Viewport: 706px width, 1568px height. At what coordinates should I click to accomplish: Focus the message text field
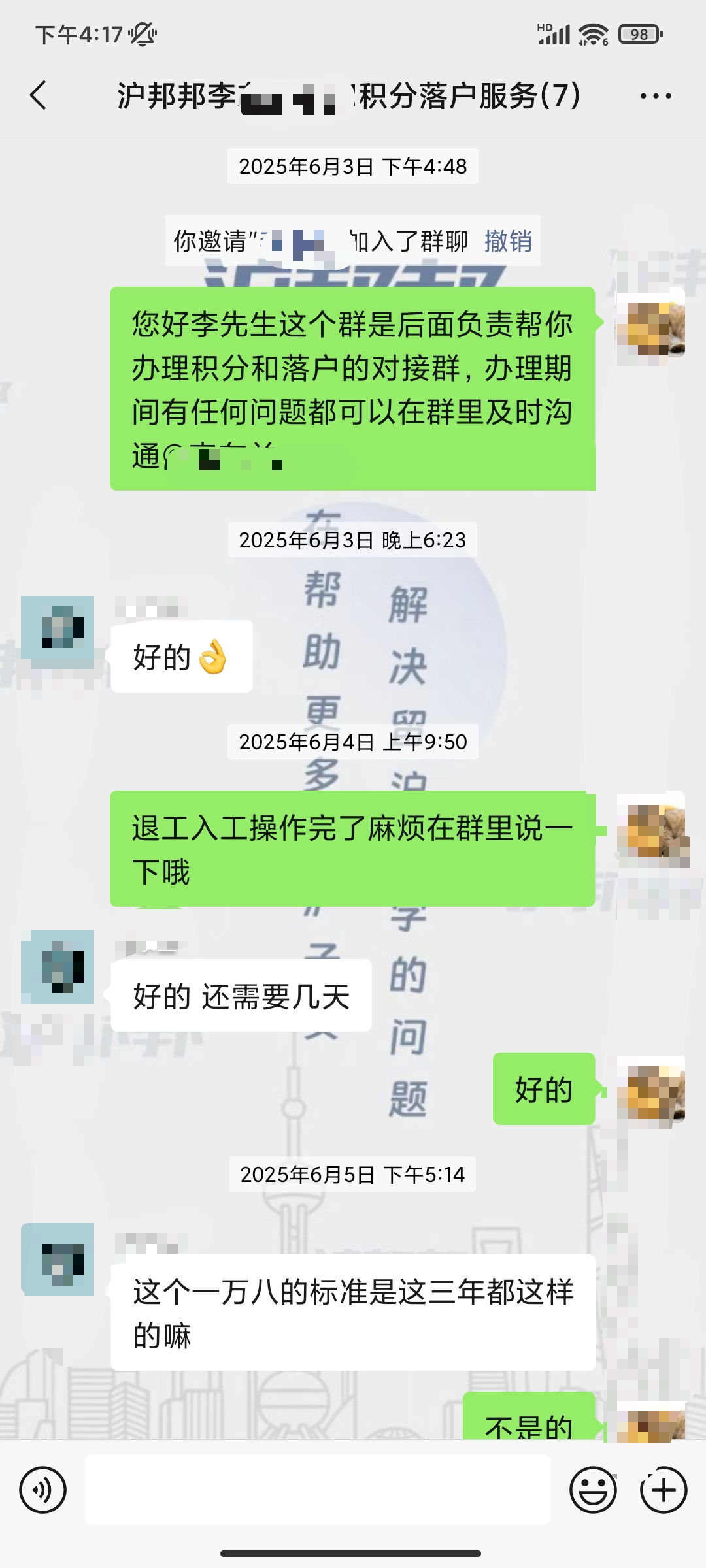point(318,1490)
